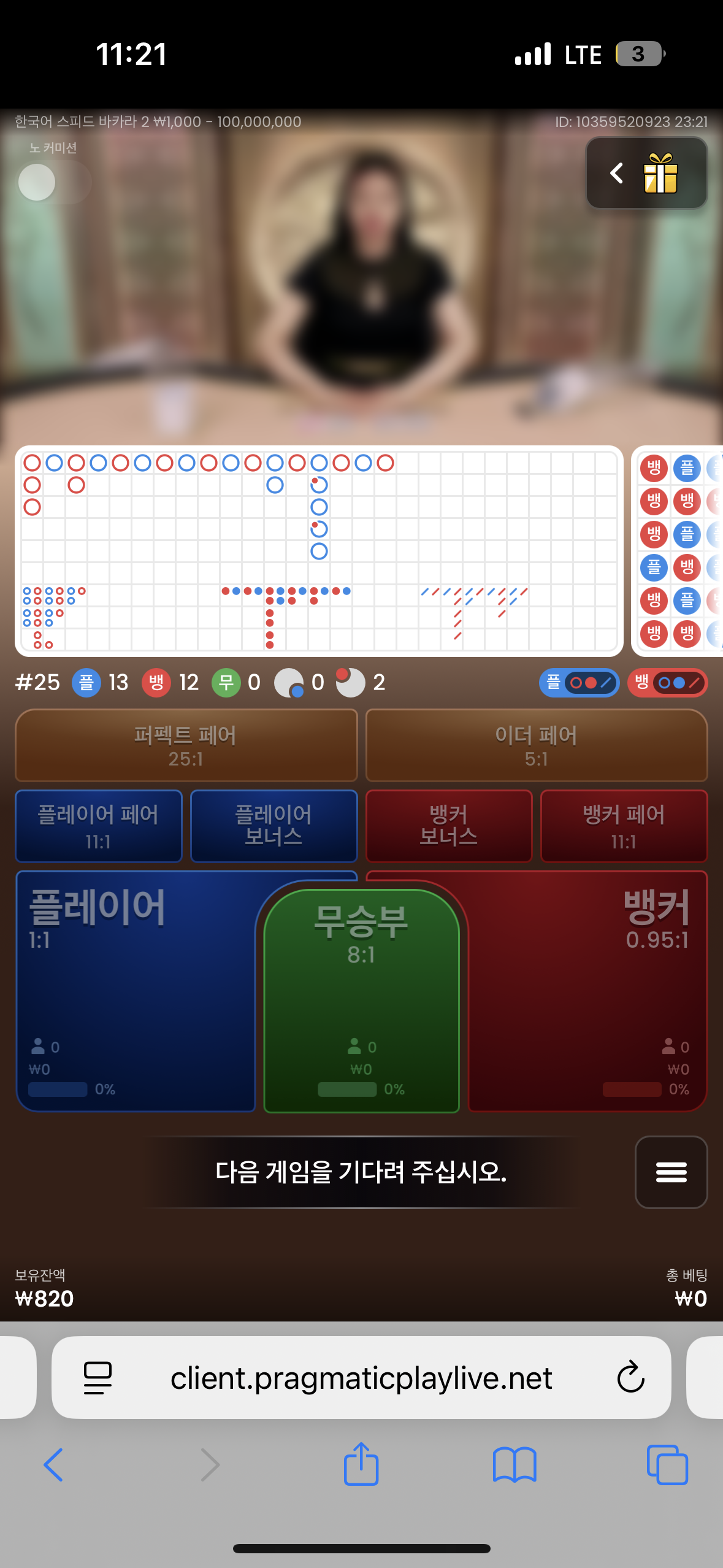Screen dimensions: 723x1568
Task: Bet on 퍼펙트 페어 25:1
Action: coord(186,745)
